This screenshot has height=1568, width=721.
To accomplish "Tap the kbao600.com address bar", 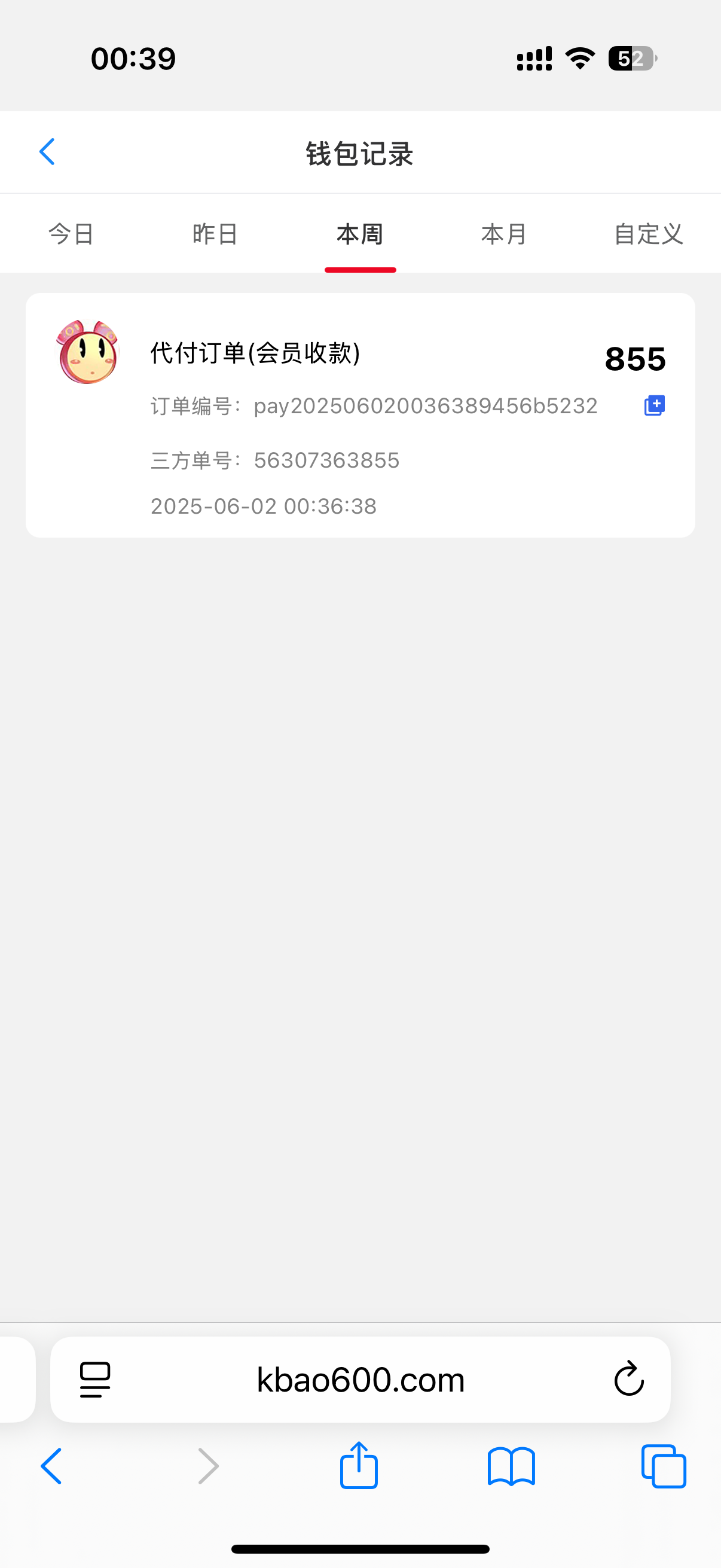I will pyautogui.click(x=360, y=1379).
